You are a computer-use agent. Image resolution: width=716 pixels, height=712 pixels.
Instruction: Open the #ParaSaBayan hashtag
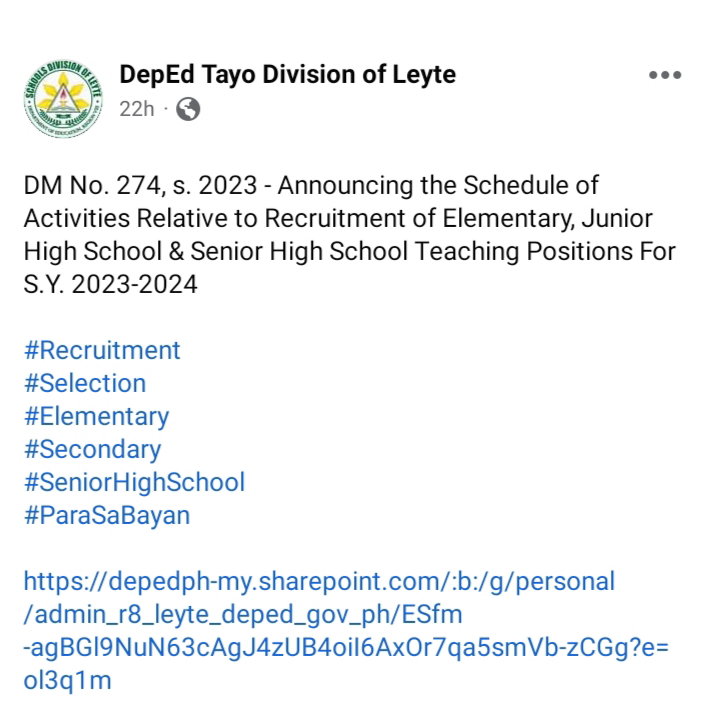(x=107, y=515)
